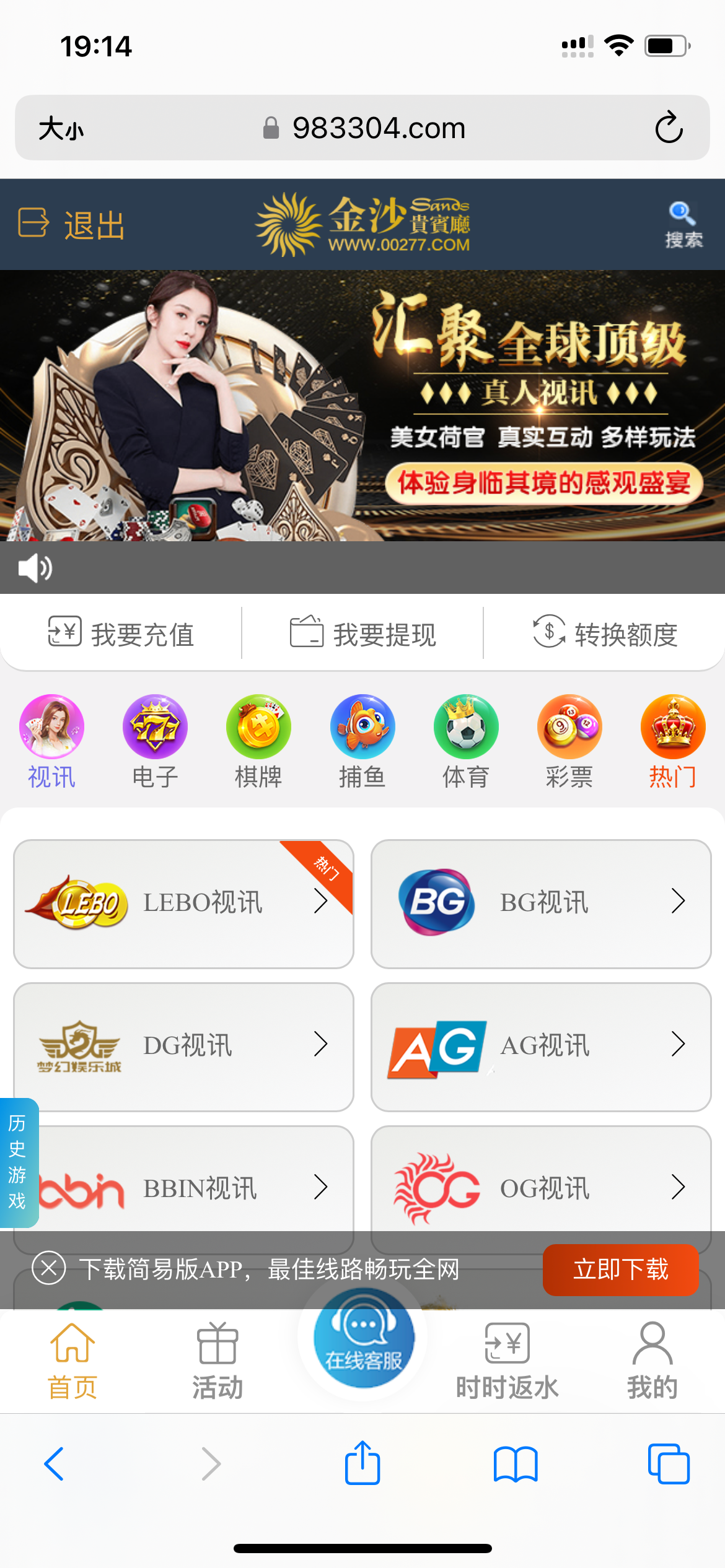Choose the 彩票 category
Screen dimensions: 725x1568
pos(569,741)
